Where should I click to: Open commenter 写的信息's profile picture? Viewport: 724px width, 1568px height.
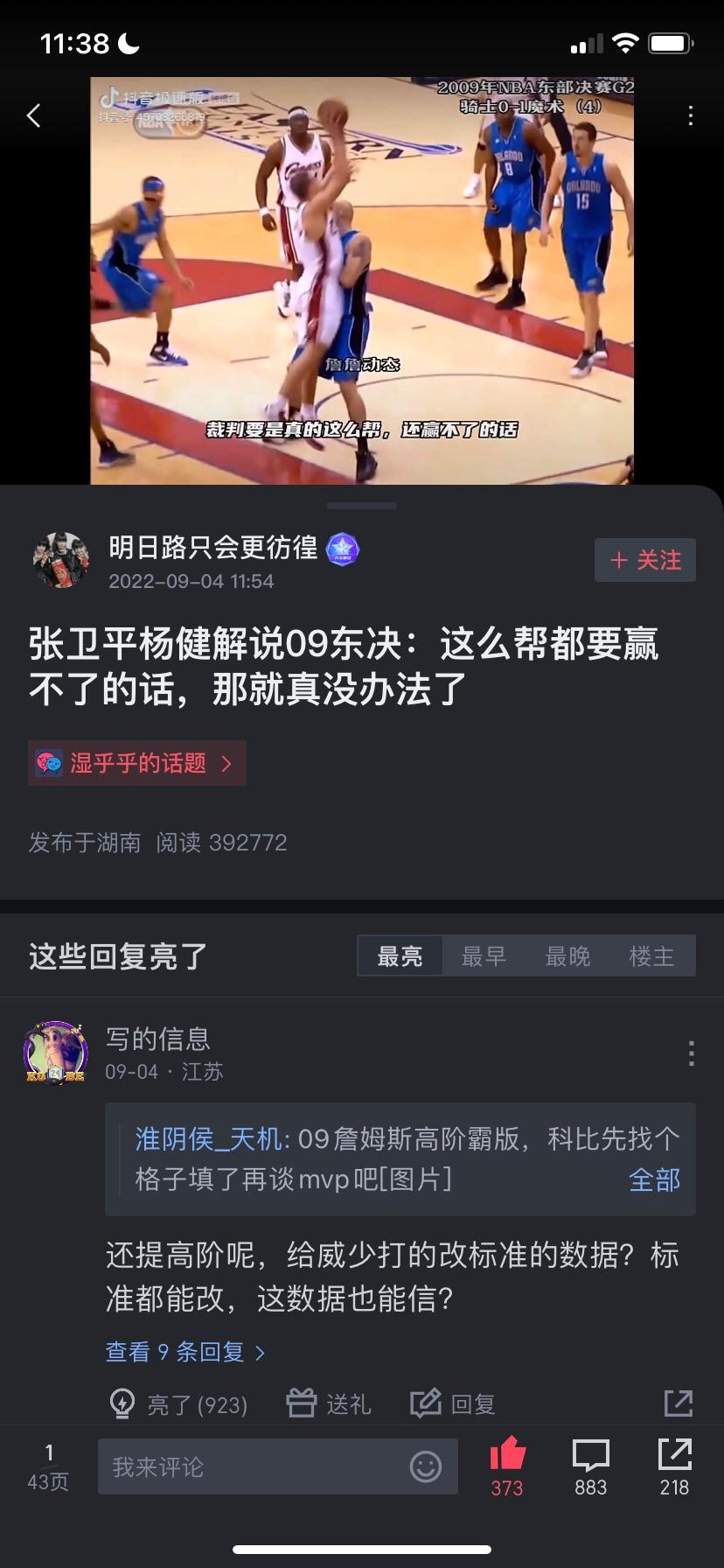(55, 1053)
